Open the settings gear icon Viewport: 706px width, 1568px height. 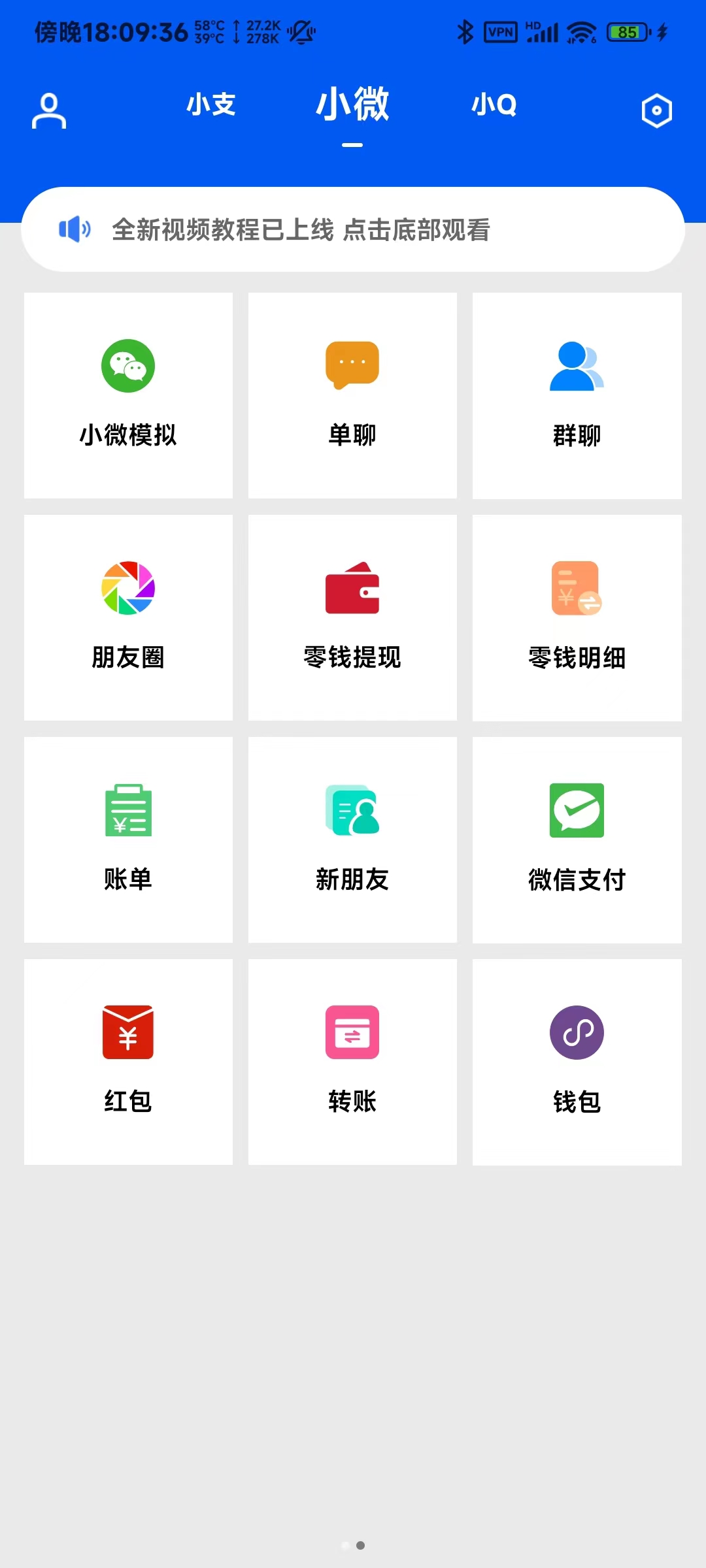pos(656,110)
